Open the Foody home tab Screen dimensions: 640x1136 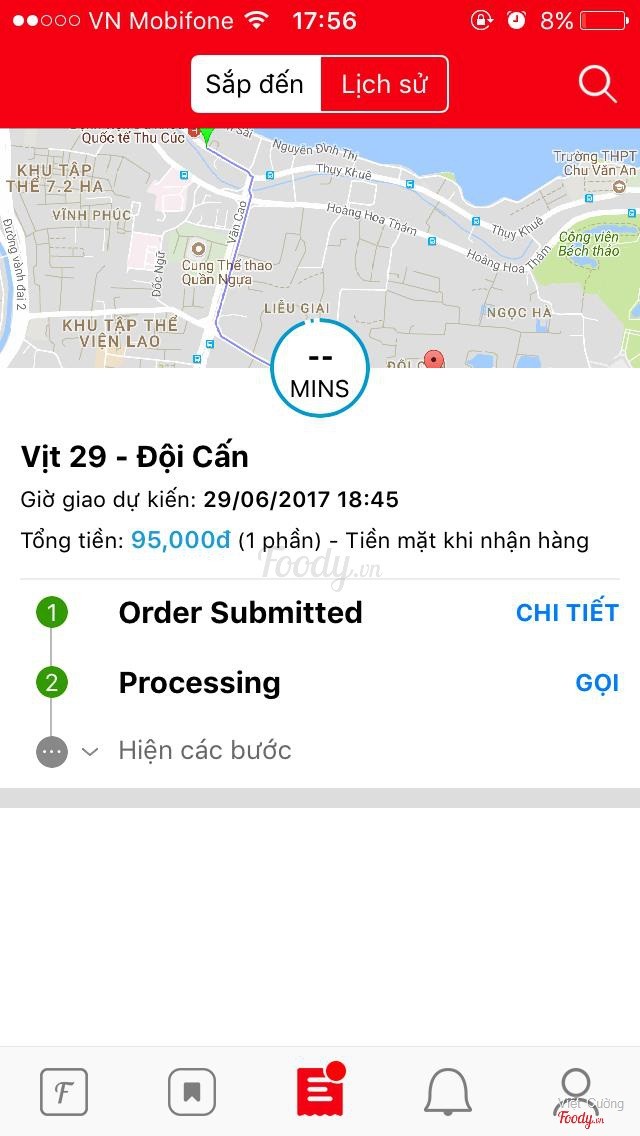(x=64, y=1092)
